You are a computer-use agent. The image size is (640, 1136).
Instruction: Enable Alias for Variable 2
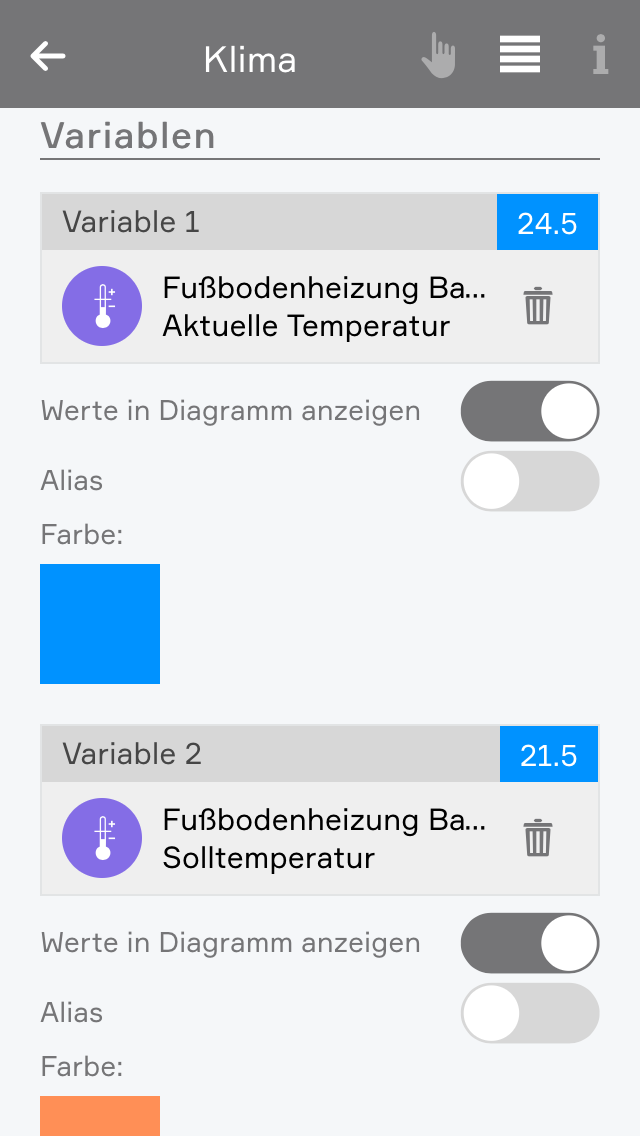(529, 1013)
